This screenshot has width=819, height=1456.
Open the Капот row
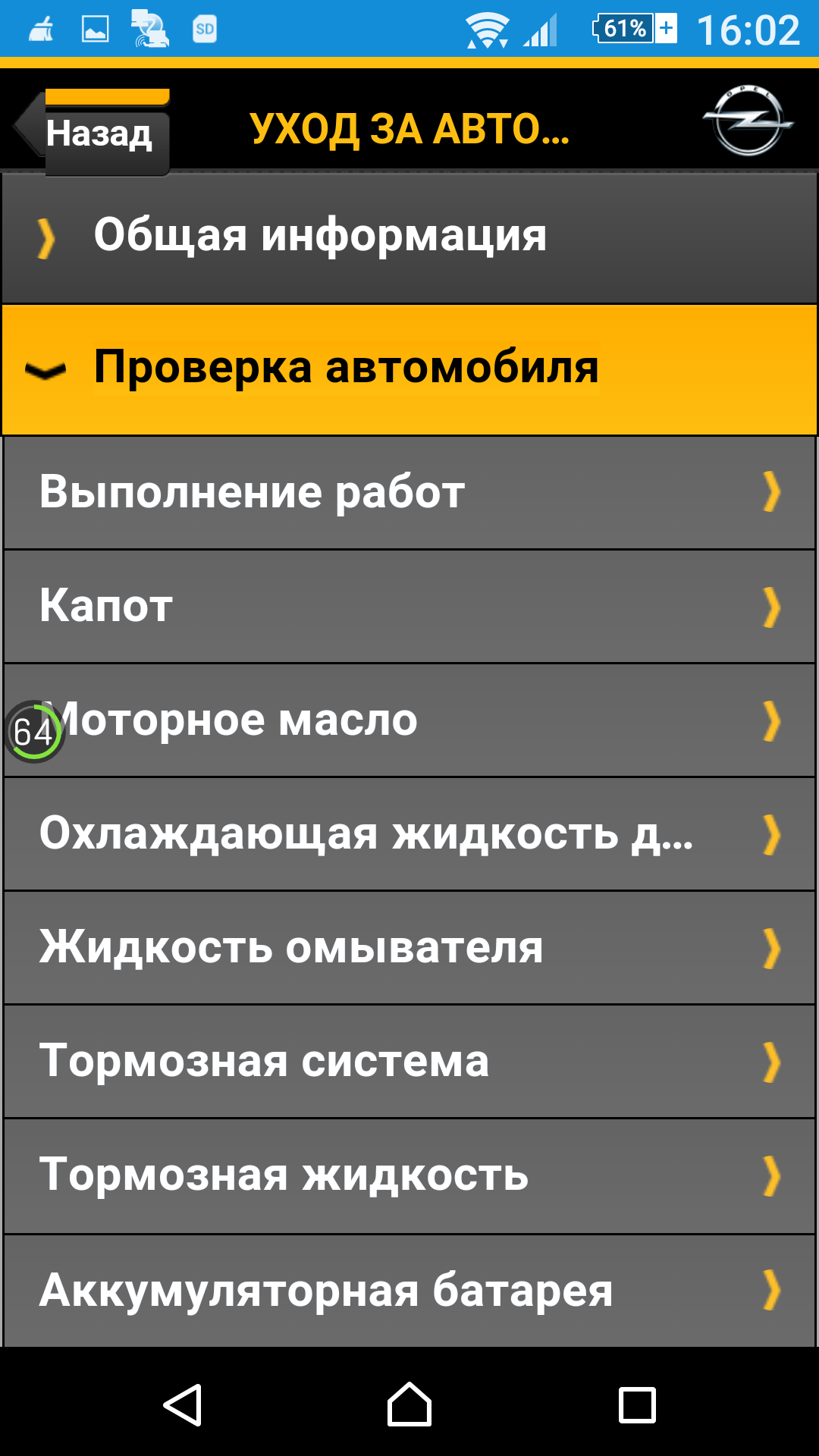(x=409, y=607)
